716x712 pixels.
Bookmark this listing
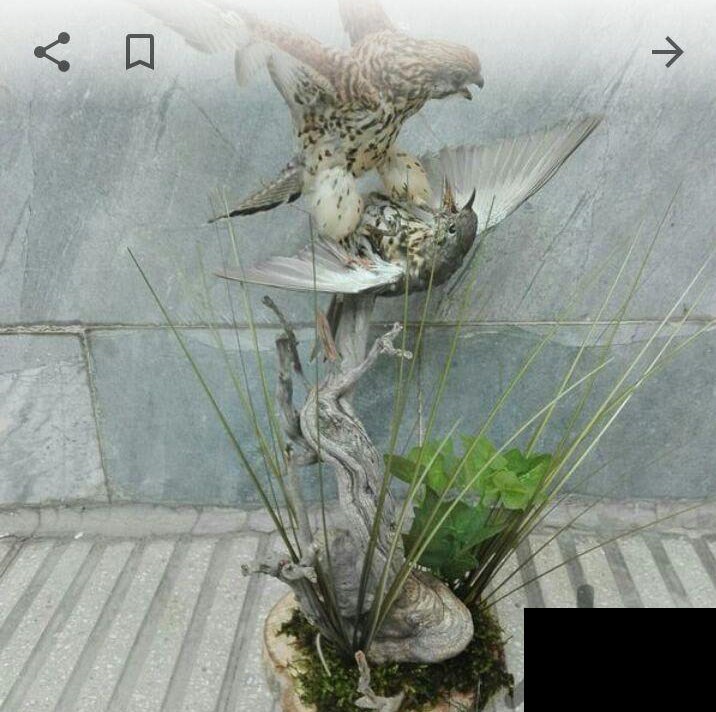140,52
